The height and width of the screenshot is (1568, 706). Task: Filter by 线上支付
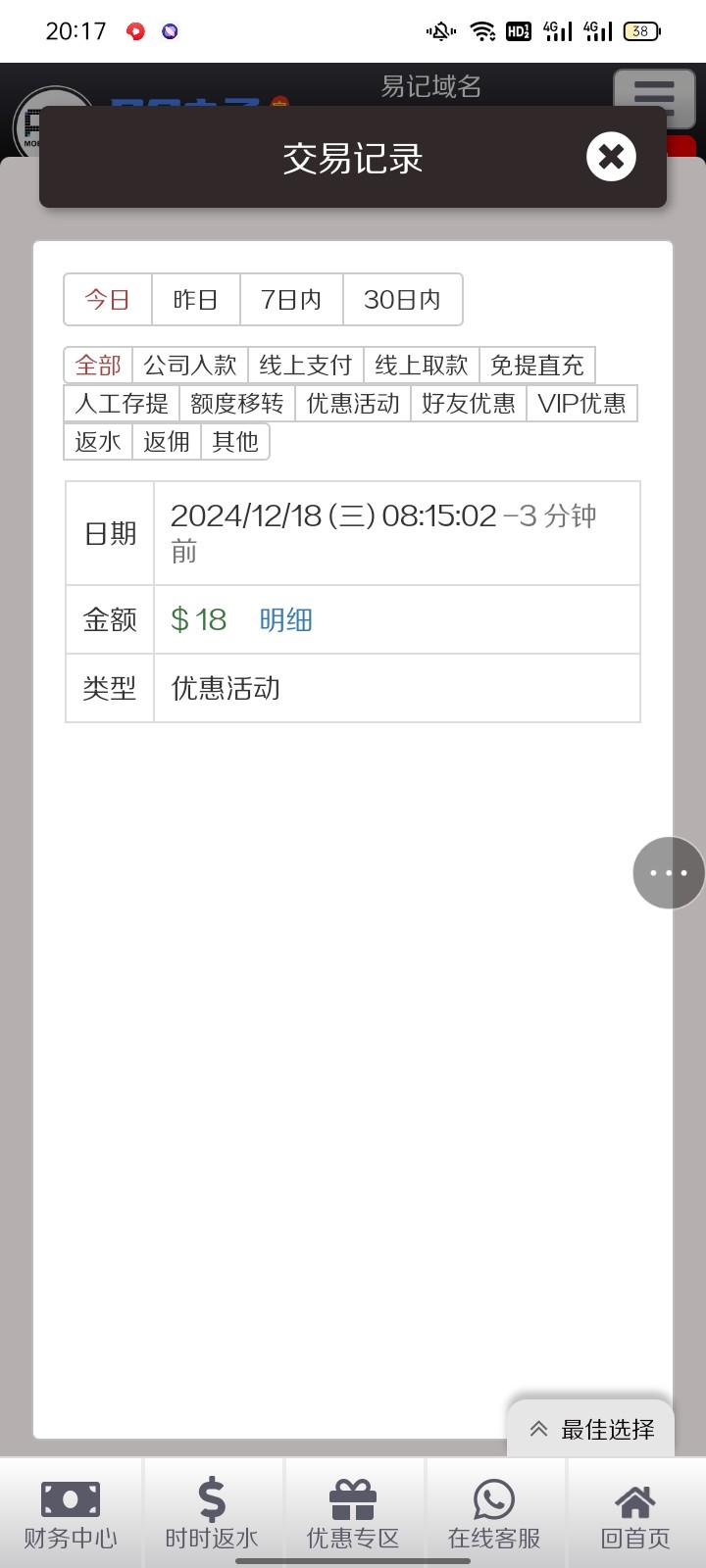tap(305, 366)
